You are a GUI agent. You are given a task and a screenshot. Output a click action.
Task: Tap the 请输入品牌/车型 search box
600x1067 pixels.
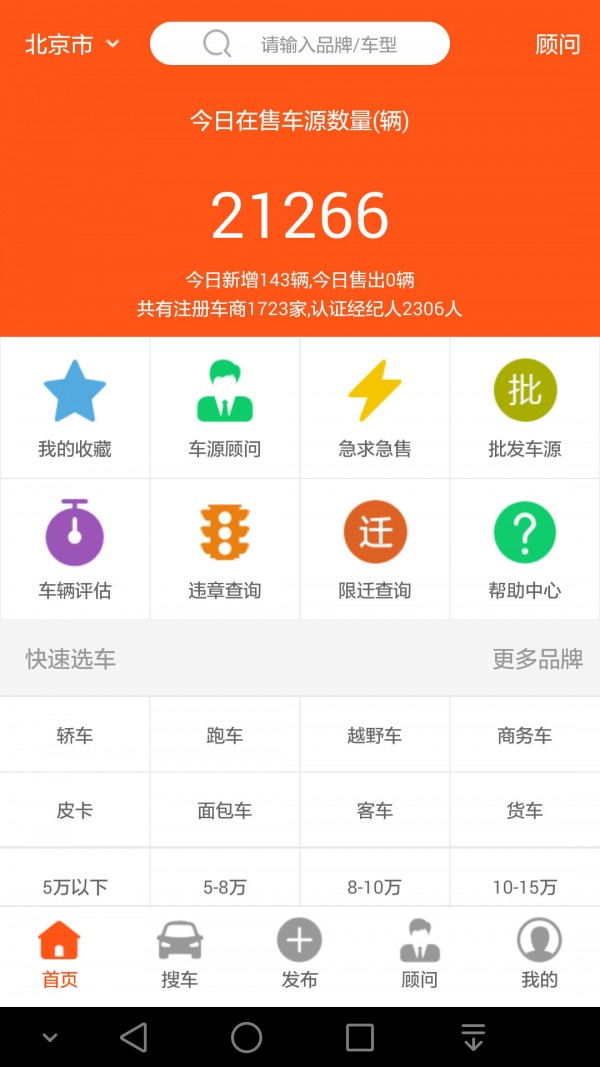coord(300,44)
